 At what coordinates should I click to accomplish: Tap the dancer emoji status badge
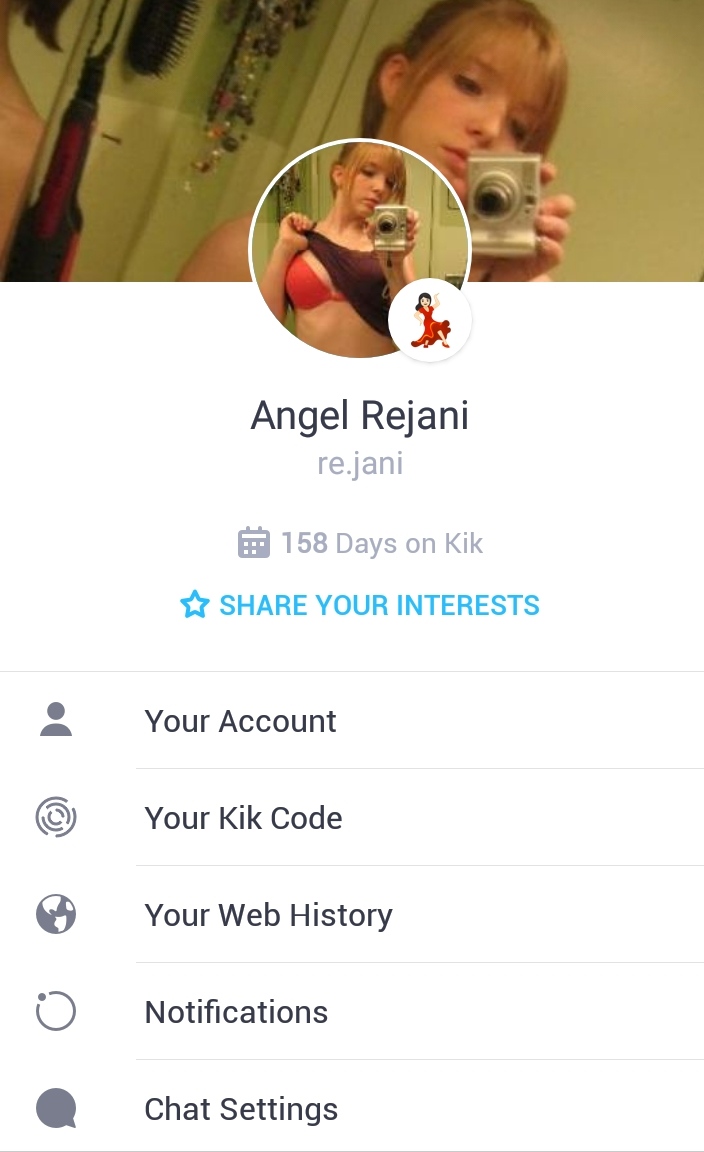(430, 320)
